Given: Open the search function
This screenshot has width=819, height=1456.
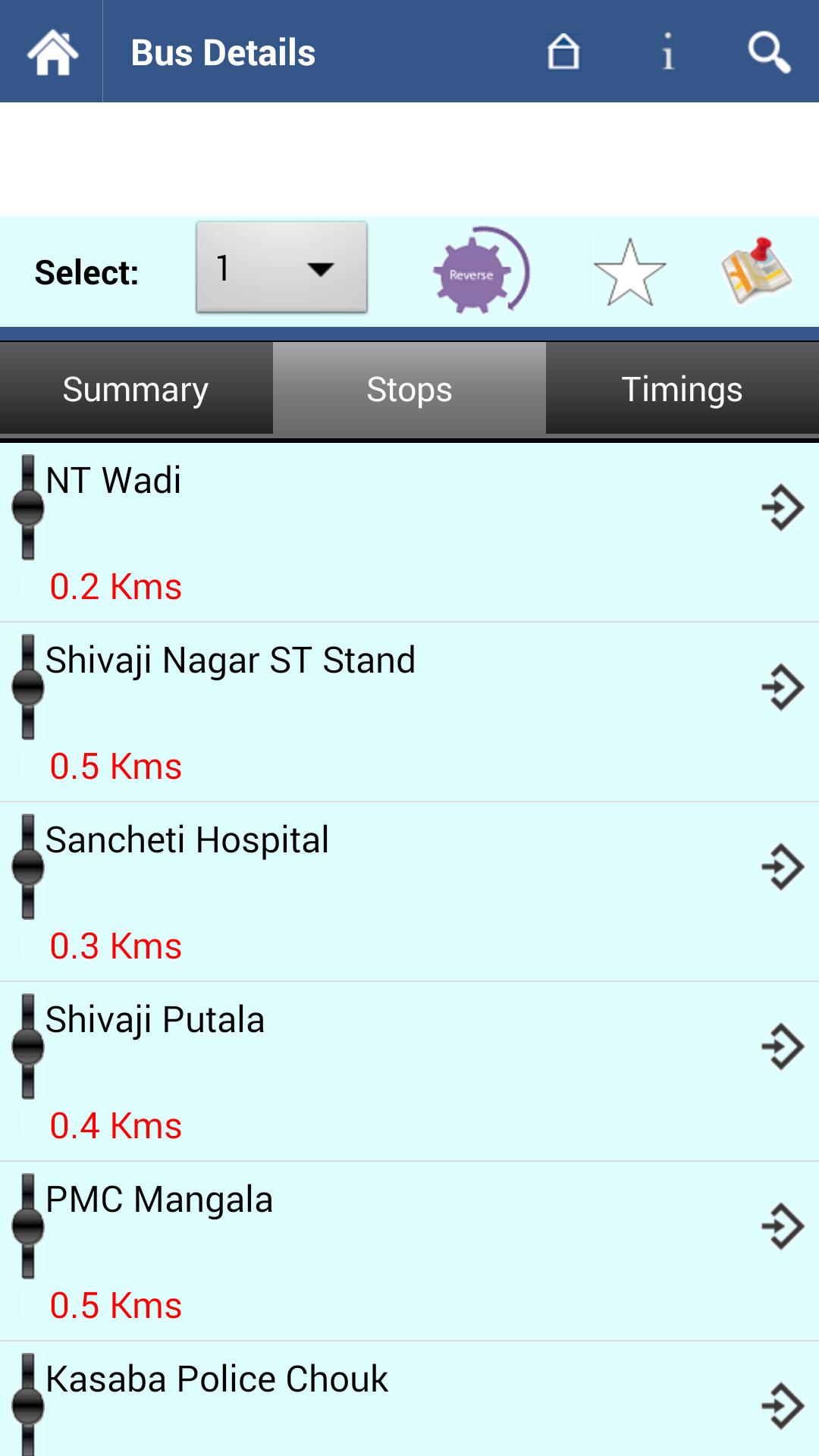Looking at the screenshot, I should (x=768, y=52).
